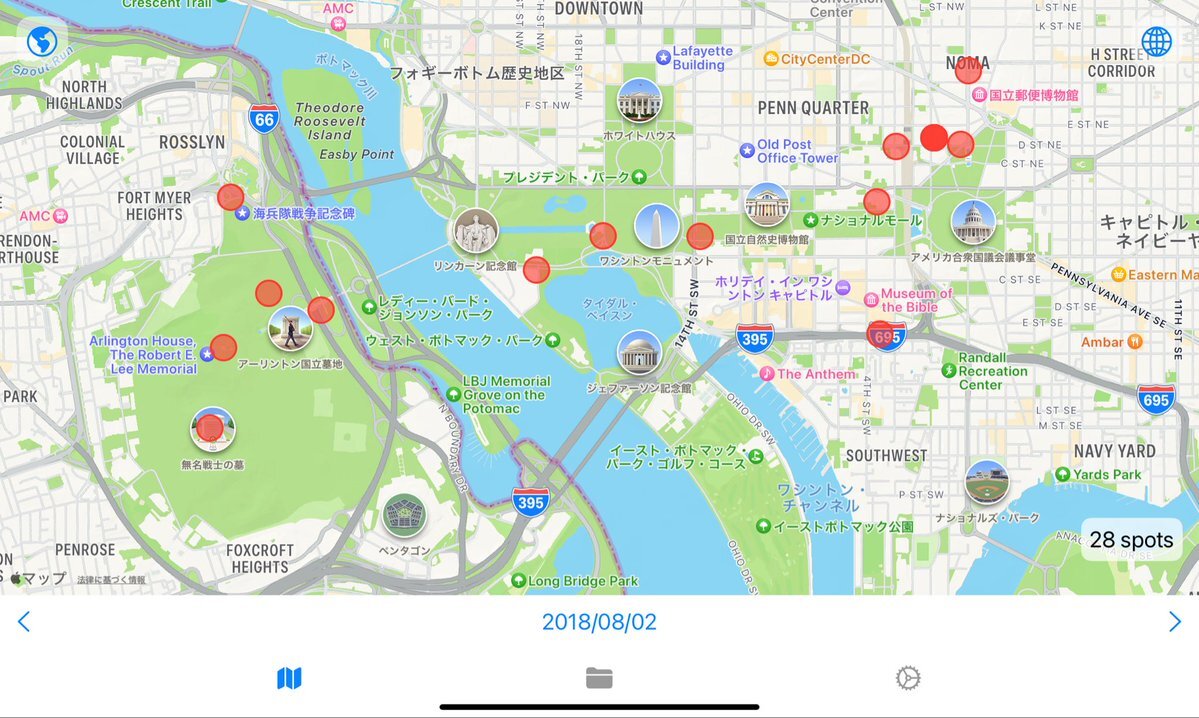Switch to the folder tab

[599, 679]
